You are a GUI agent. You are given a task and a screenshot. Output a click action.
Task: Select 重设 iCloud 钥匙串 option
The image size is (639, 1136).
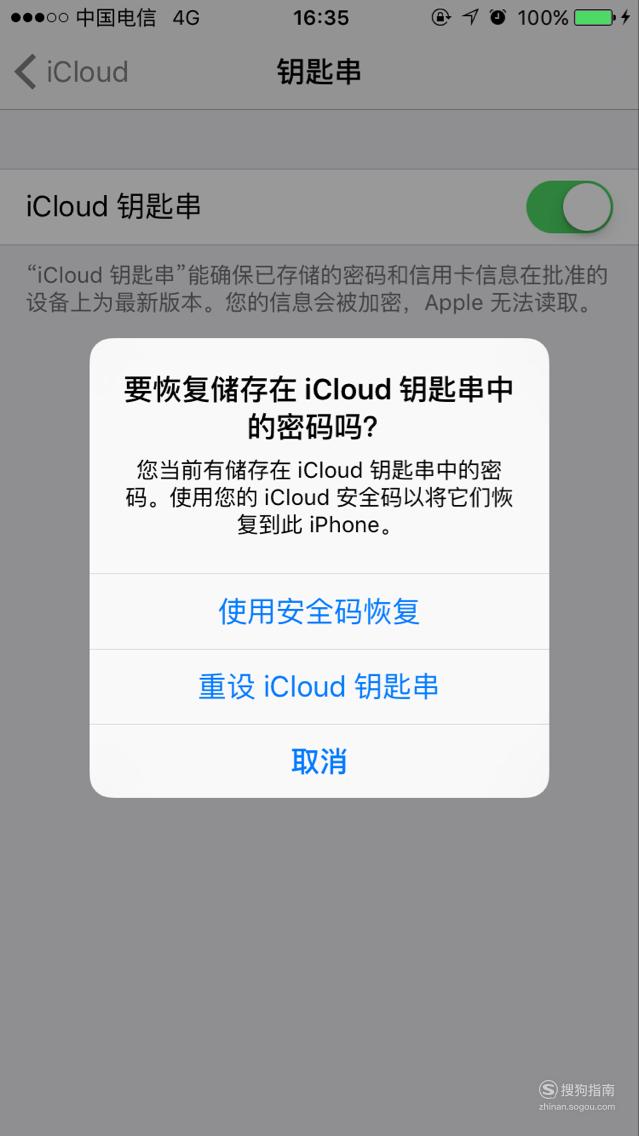click(x=319, y=687)
